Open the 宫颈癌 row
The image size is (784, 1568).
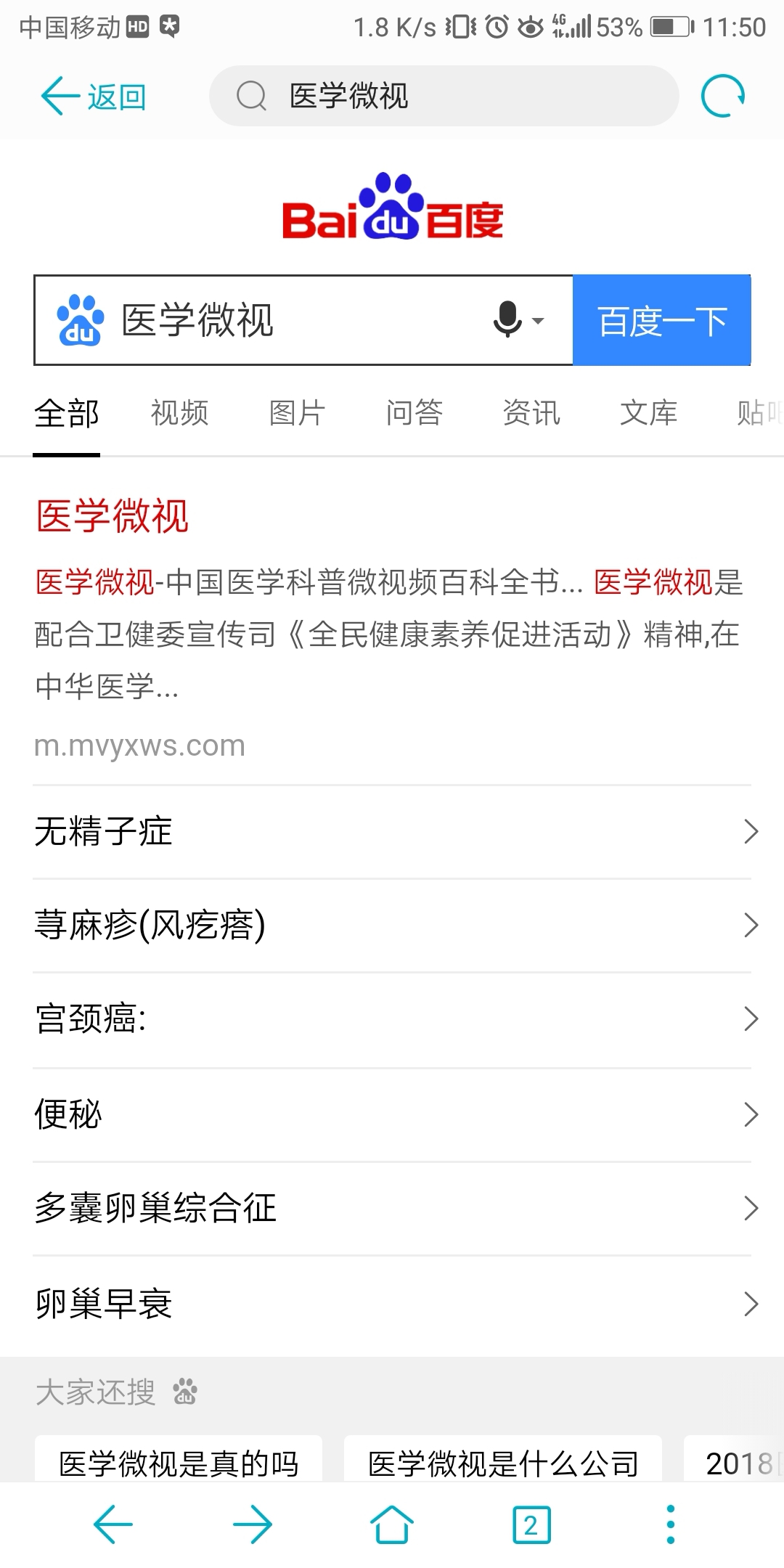click(392, 1019)
